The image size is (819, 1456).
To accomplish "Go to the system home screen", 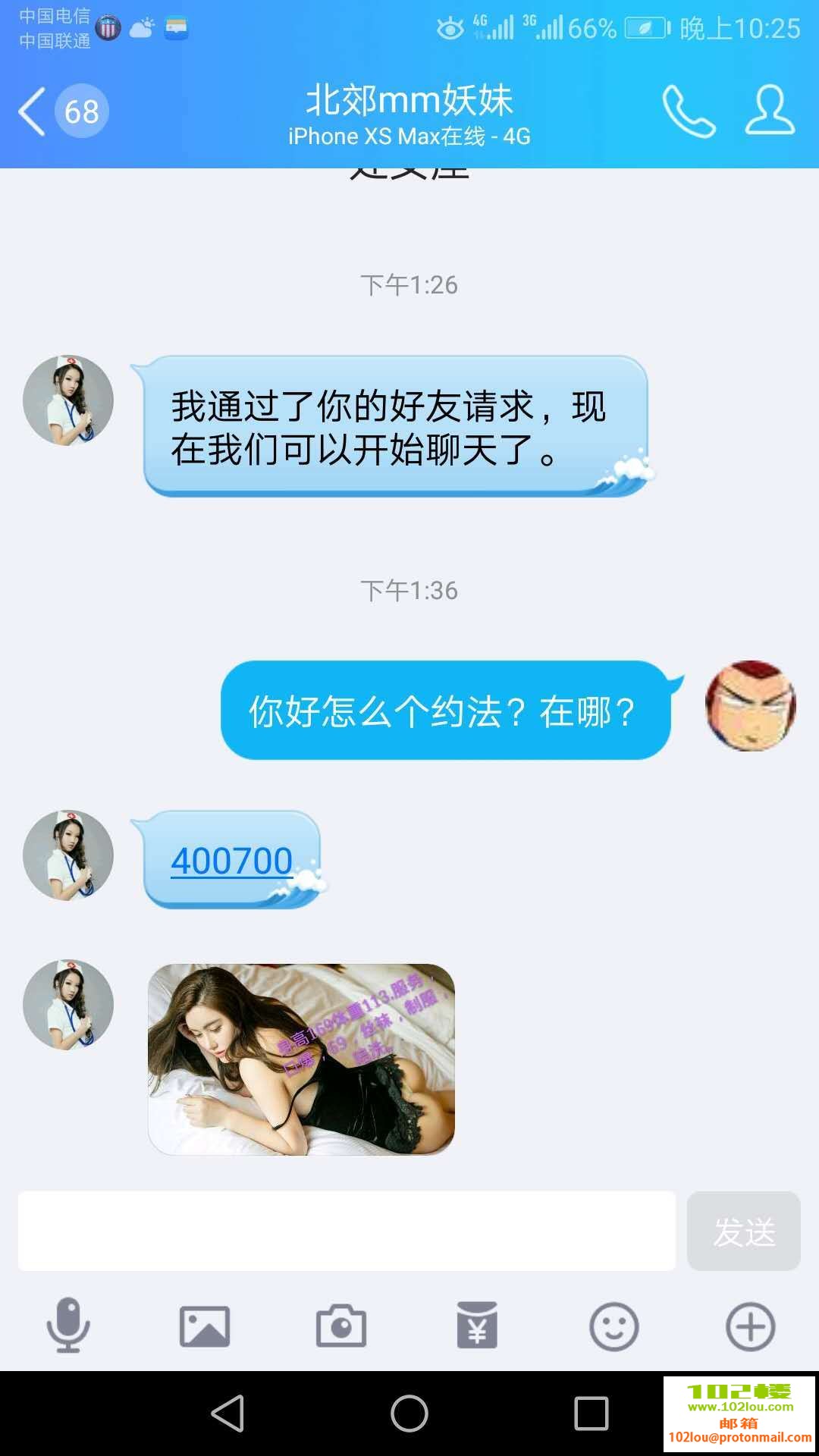I will (409, 1414).
